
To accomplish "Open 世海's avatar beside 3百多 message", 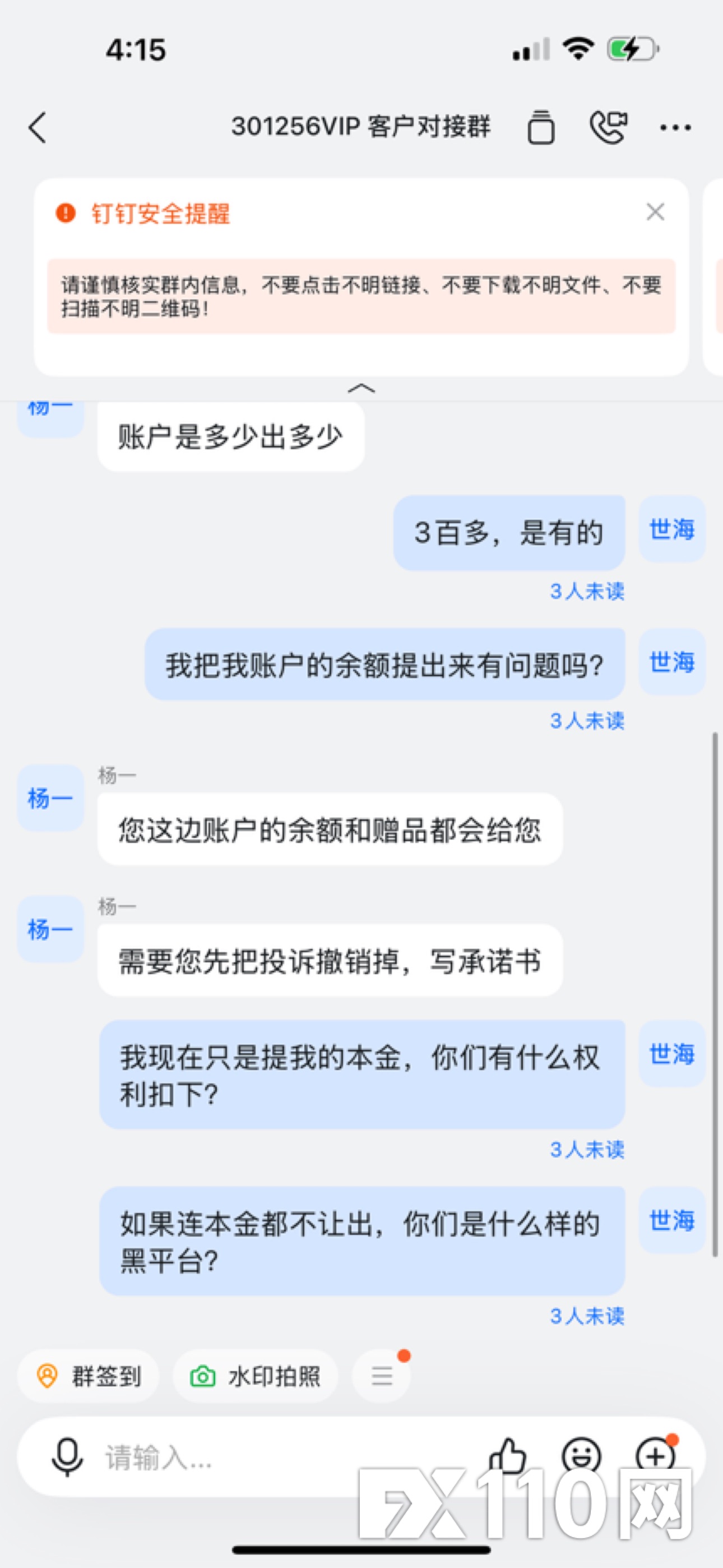I will [x=672, y=529].
